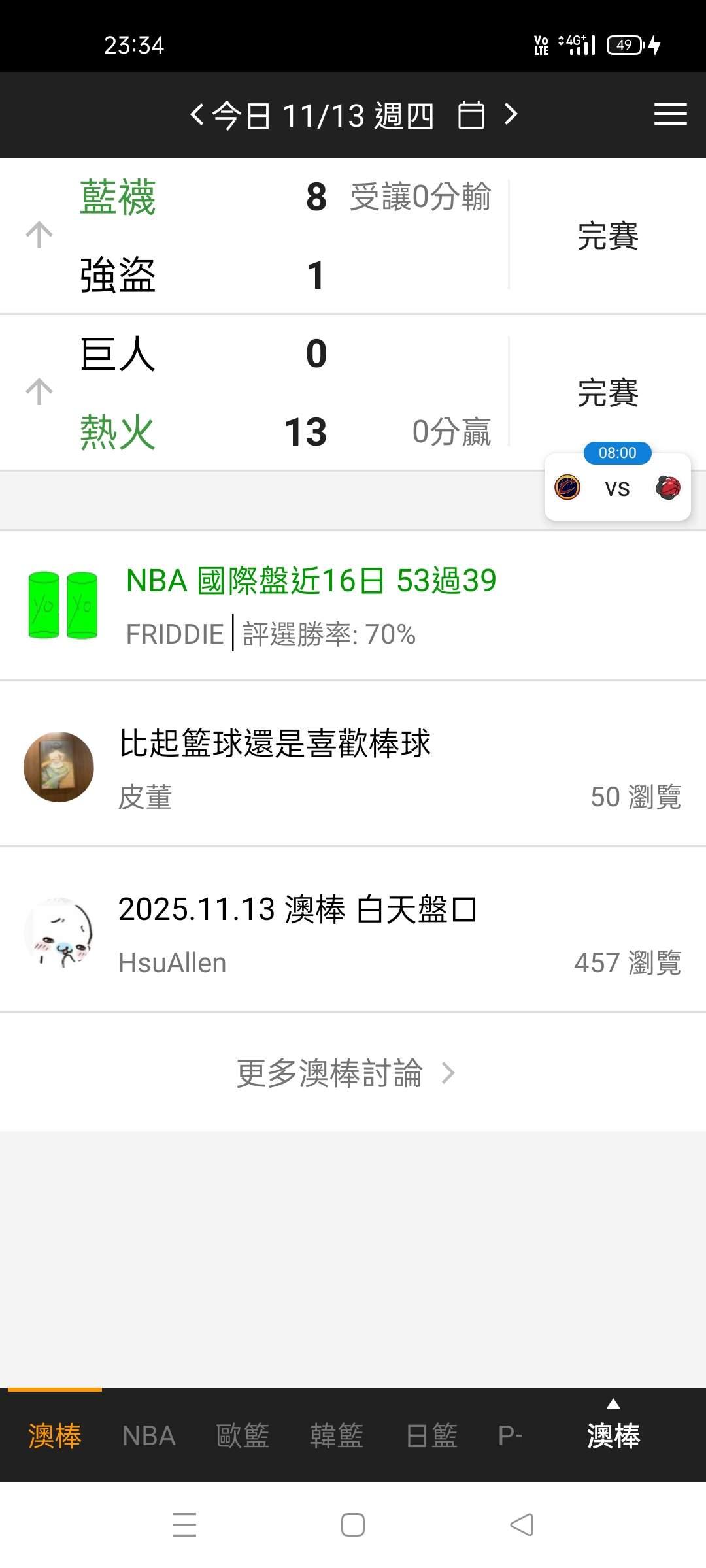Go back with the system back button
The image size is (706, 1568).
(522, 1525)
